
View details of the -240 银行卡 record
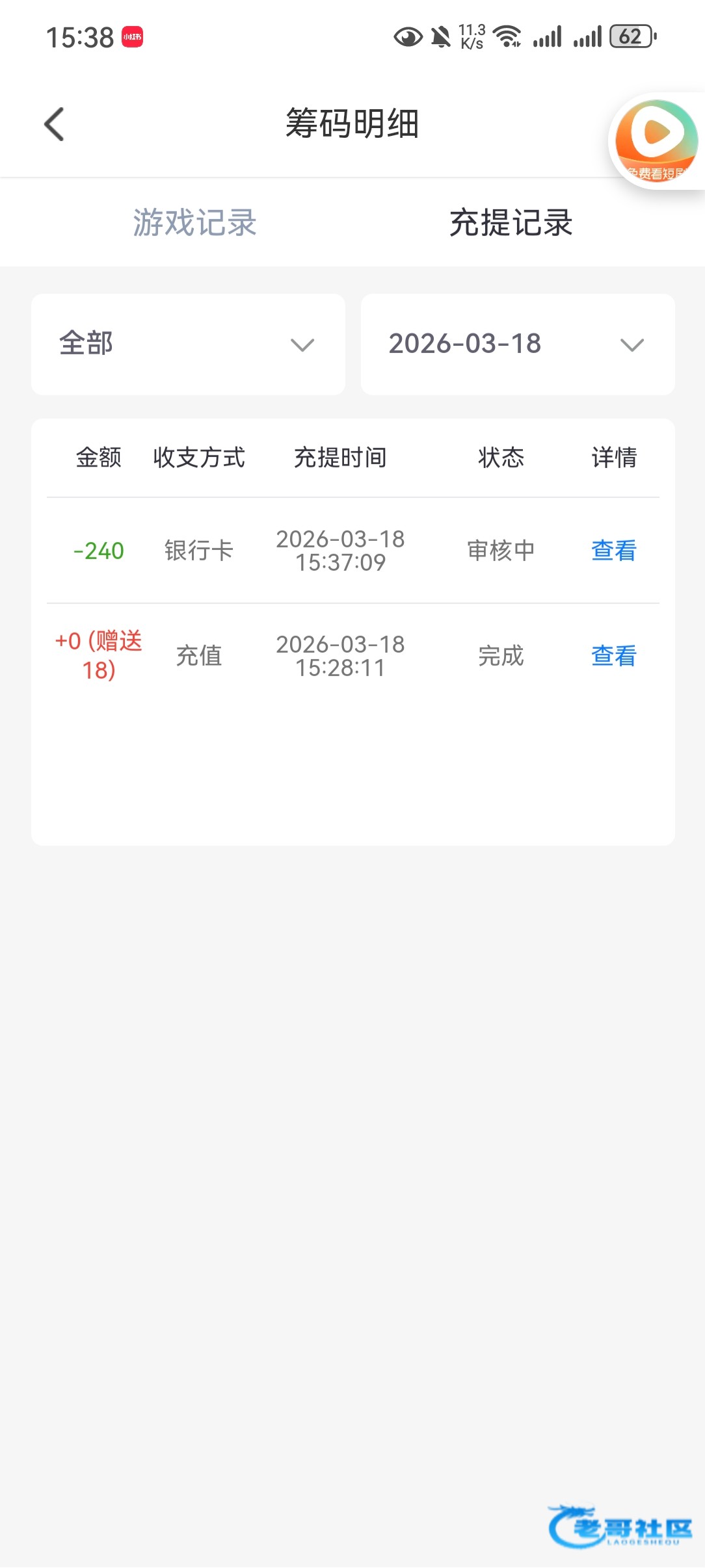(x=613, y=551)
